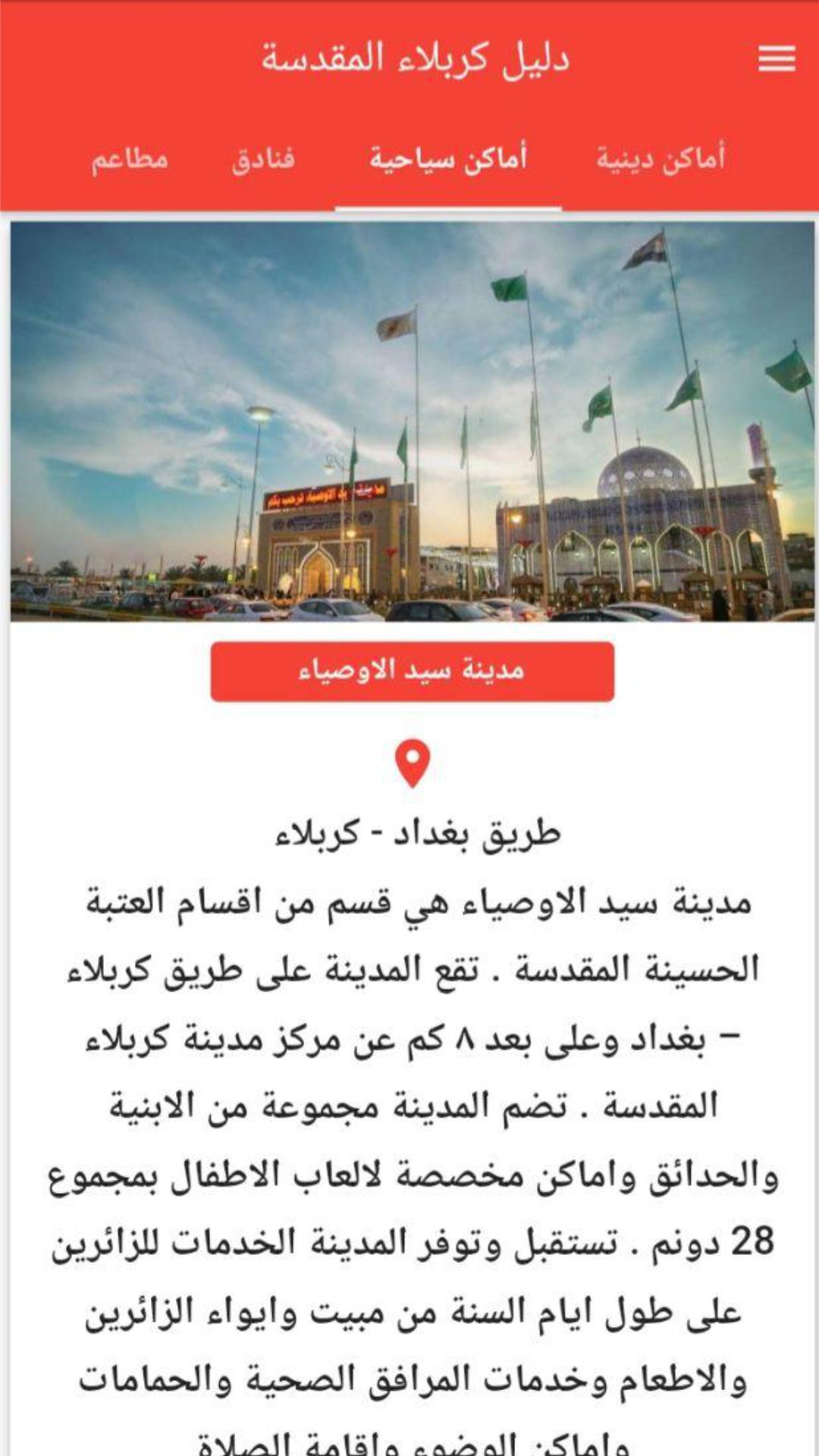Switch to the أماكن دينية tab

(x=661, y=159)
